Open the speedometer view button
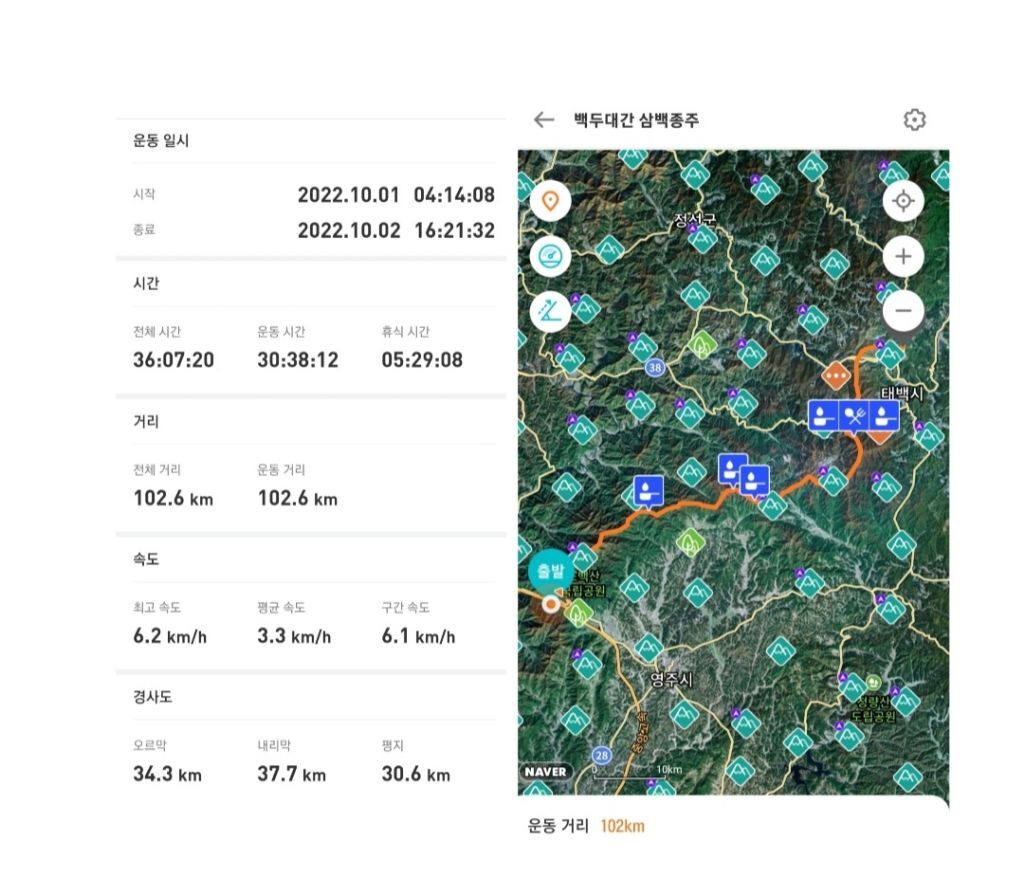Image resolution: width=1024 pixels, height=896 pixels. (551, 256)
